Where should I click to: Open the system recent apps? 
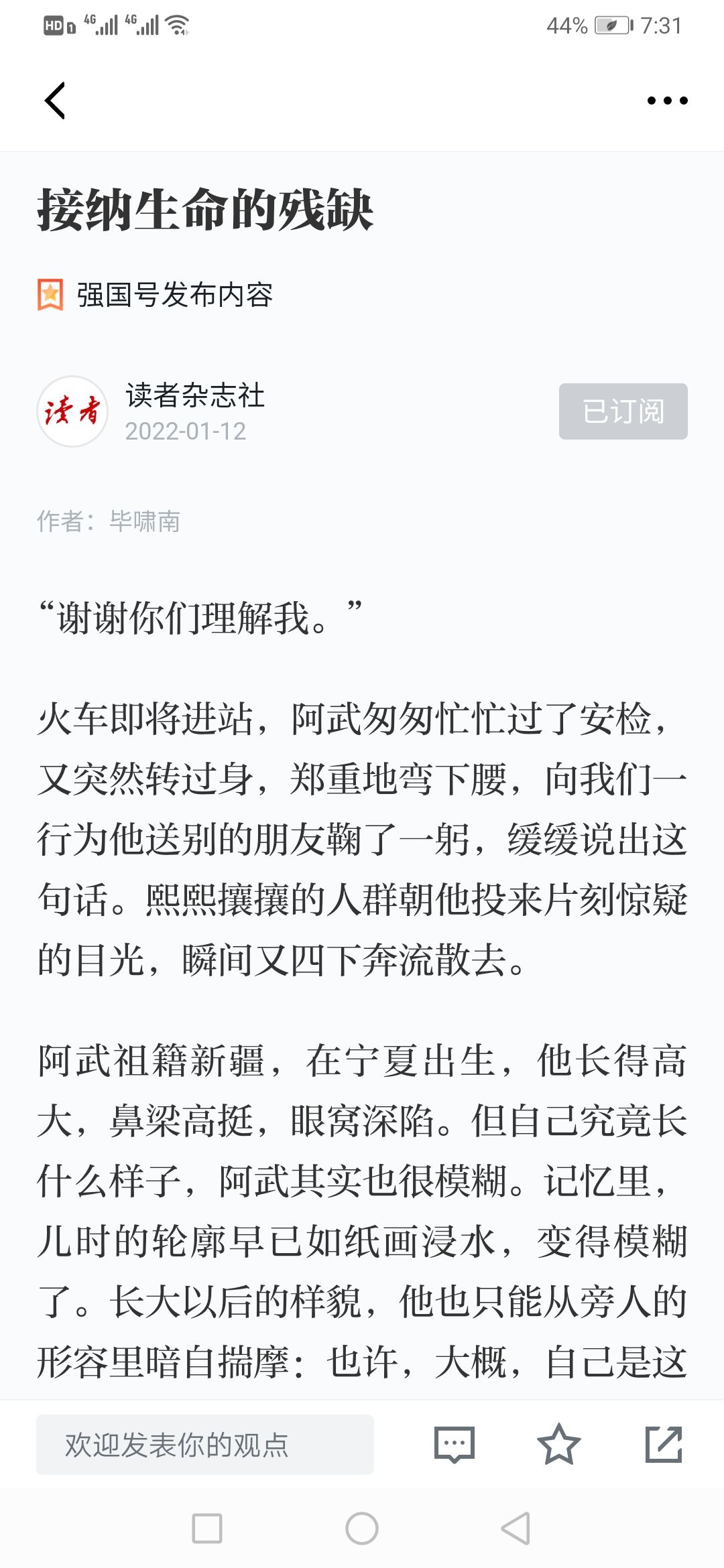click(207, 1529)
